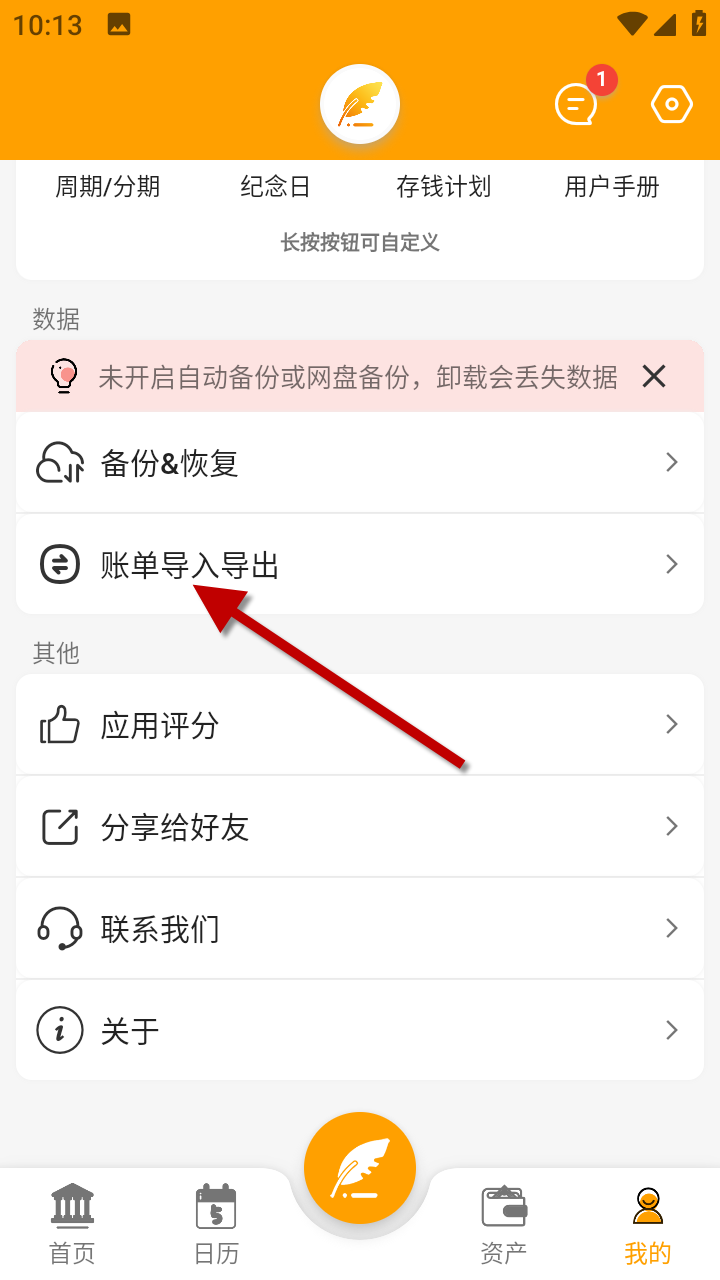Tap the feather logo in header
The height and width of the screenshot is (1280, 720).
click(x=360, y=104)
